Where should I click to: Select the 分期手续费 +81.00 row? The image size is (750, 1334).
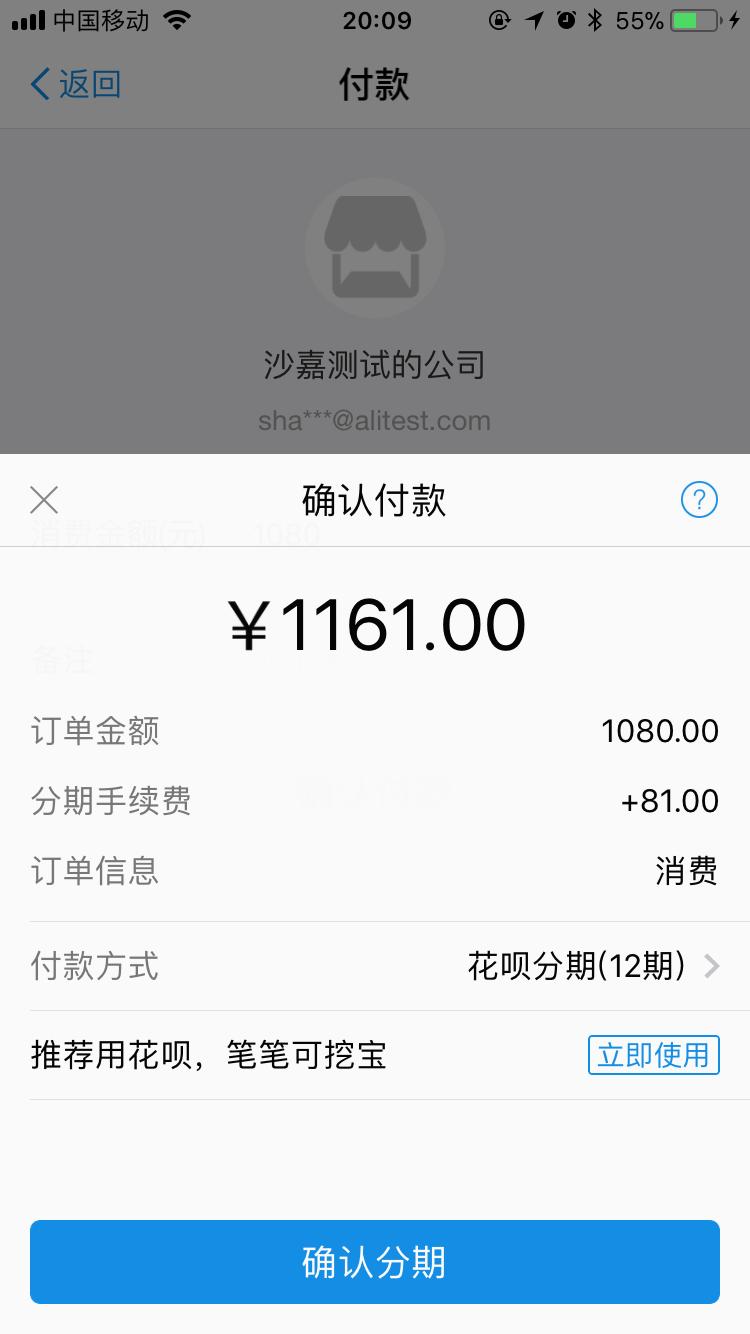coord(375,800)
